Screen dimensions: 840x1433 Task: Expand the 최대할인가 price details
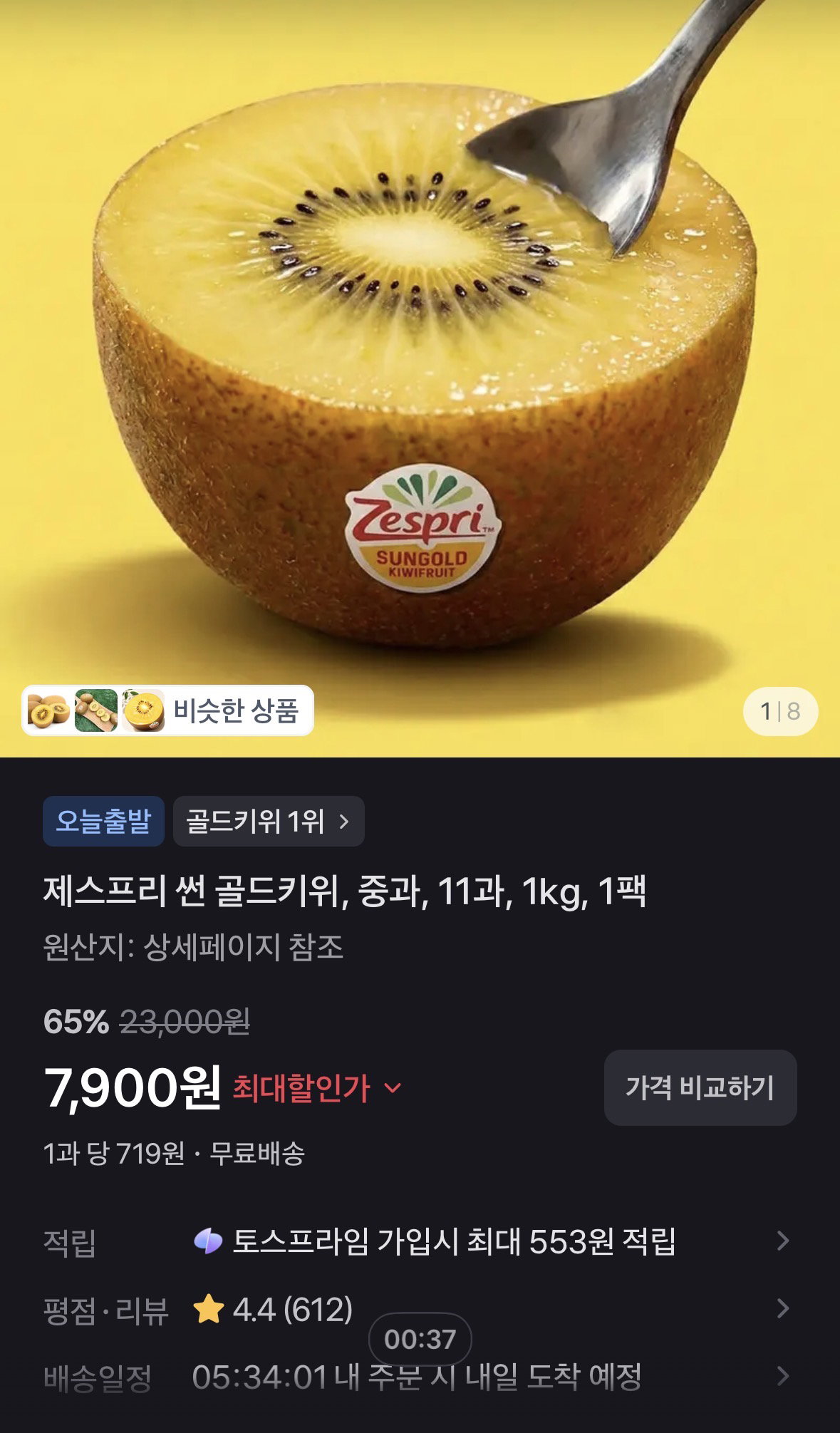point(318,1088)
